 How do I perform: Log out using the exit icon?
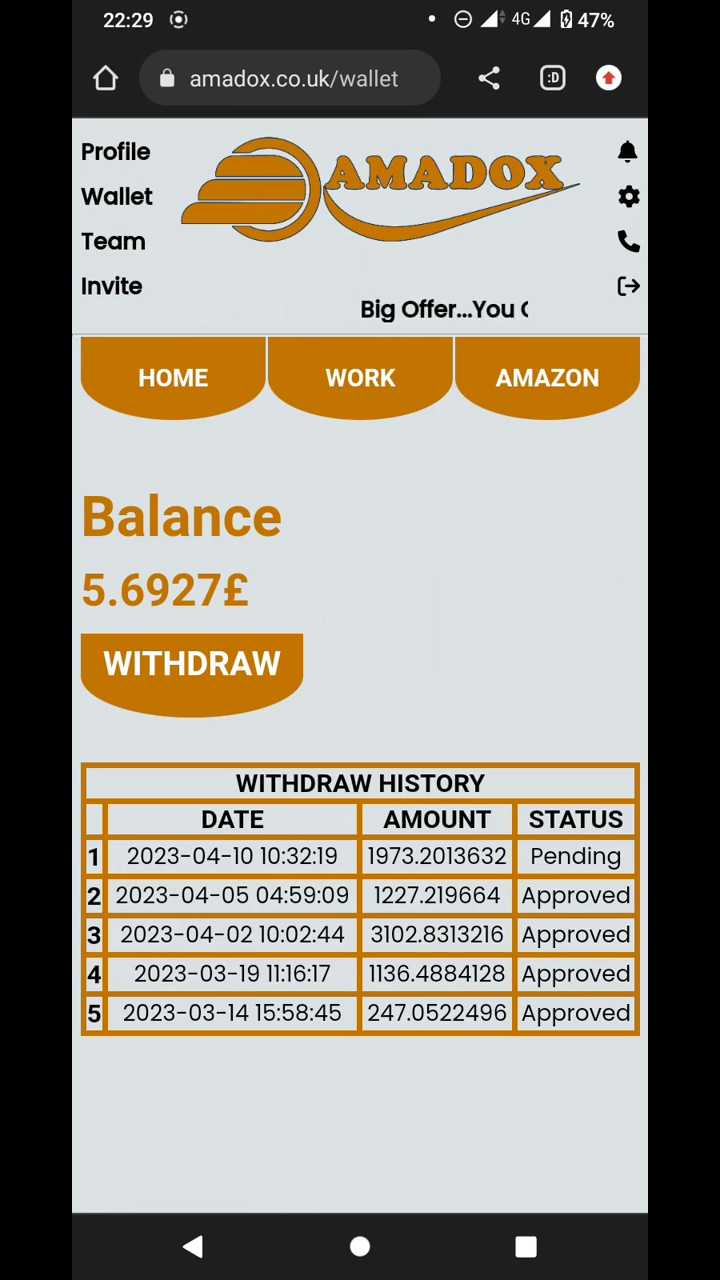(x=628, y=287)
